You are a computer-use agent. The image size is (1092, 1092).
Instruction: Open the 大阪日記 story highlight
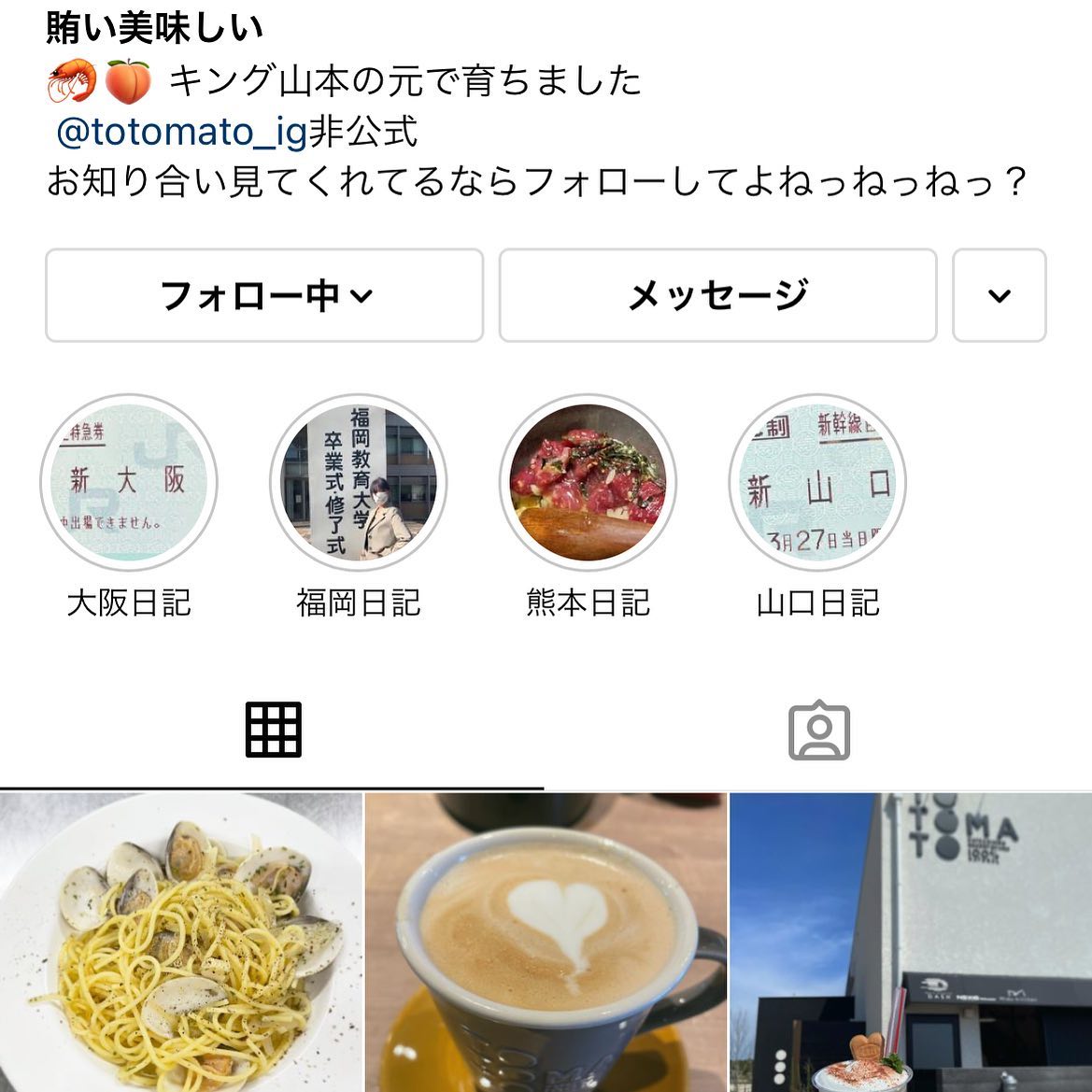click(x=129, y=483)
